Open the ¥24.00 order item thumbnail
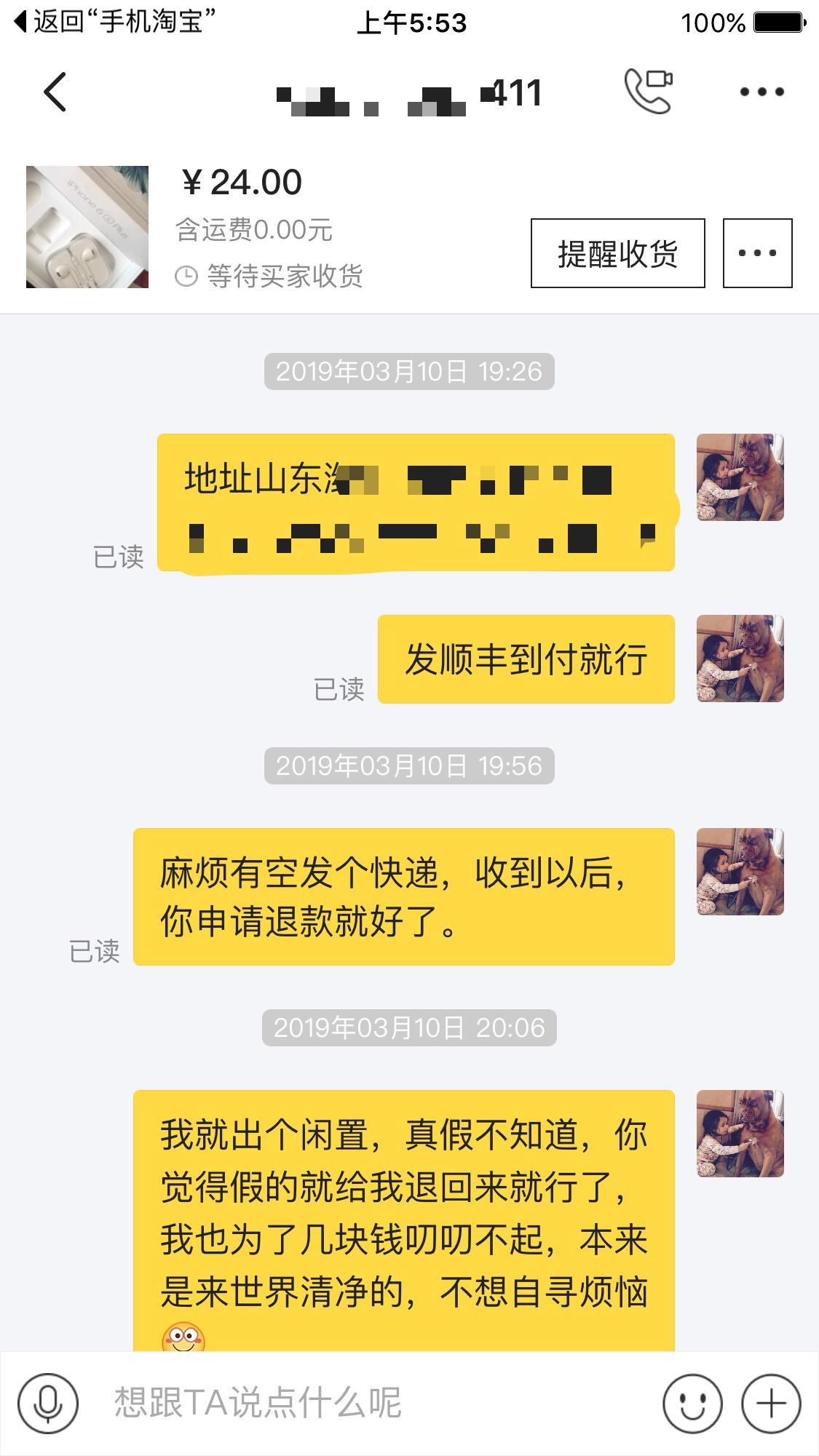This screenshot has height=1456, width=819. point(87,227)
